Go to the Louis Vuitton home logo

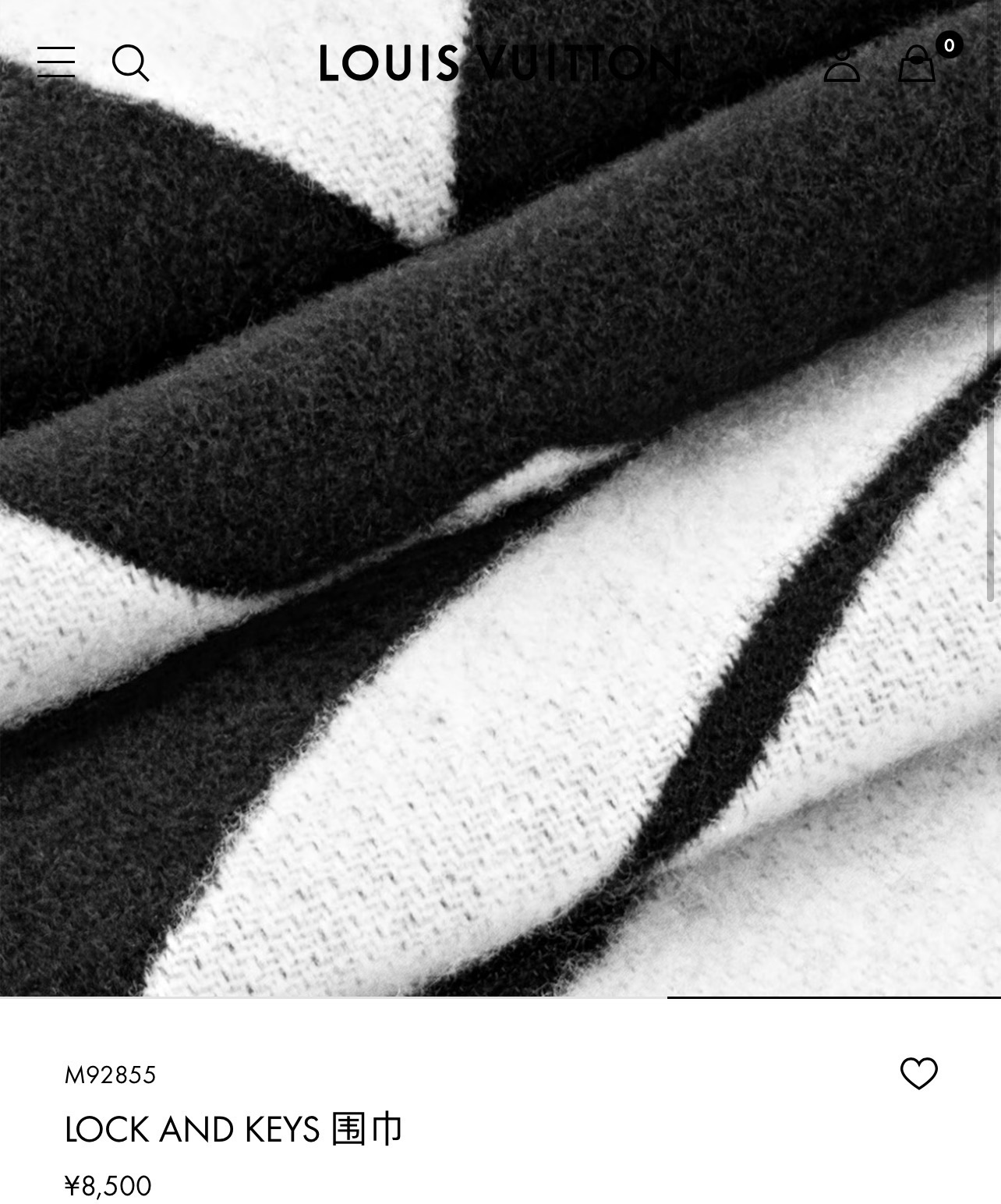click(x=500, y=63)
